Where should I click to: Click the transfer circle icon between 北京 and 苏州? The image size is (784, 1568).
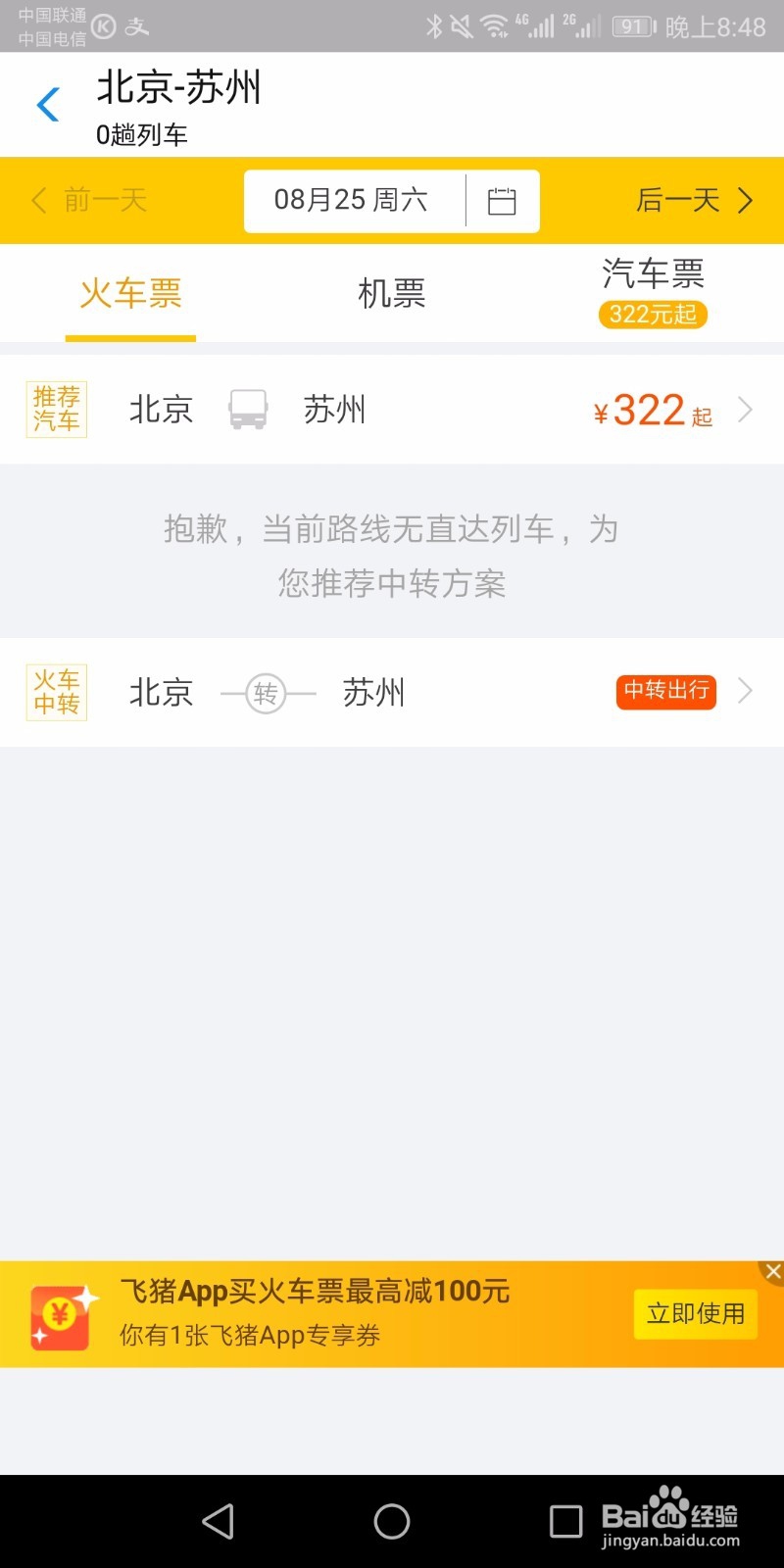pos(265,692)
